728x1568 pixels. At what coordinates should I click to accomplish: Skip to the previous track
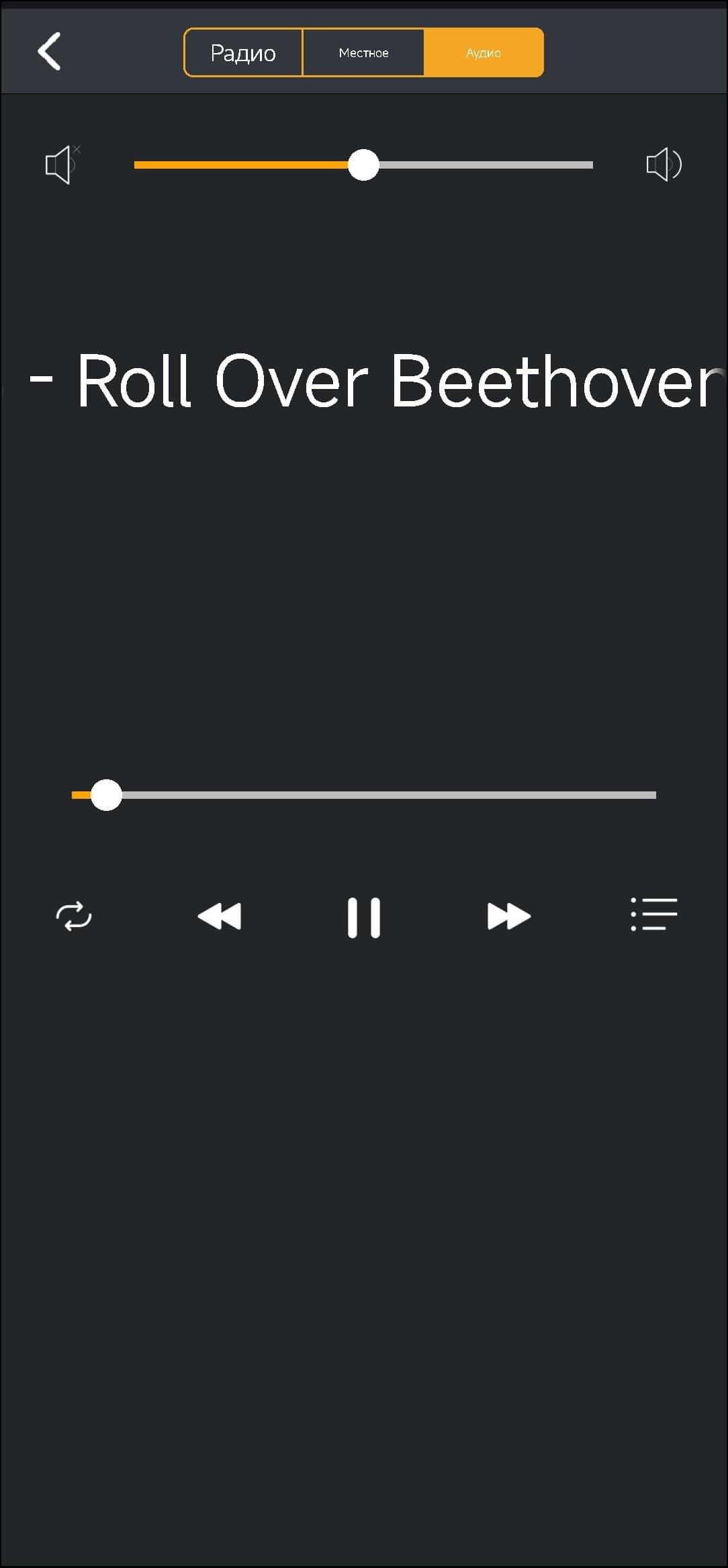pyautogui.click(x=220, y=916)
